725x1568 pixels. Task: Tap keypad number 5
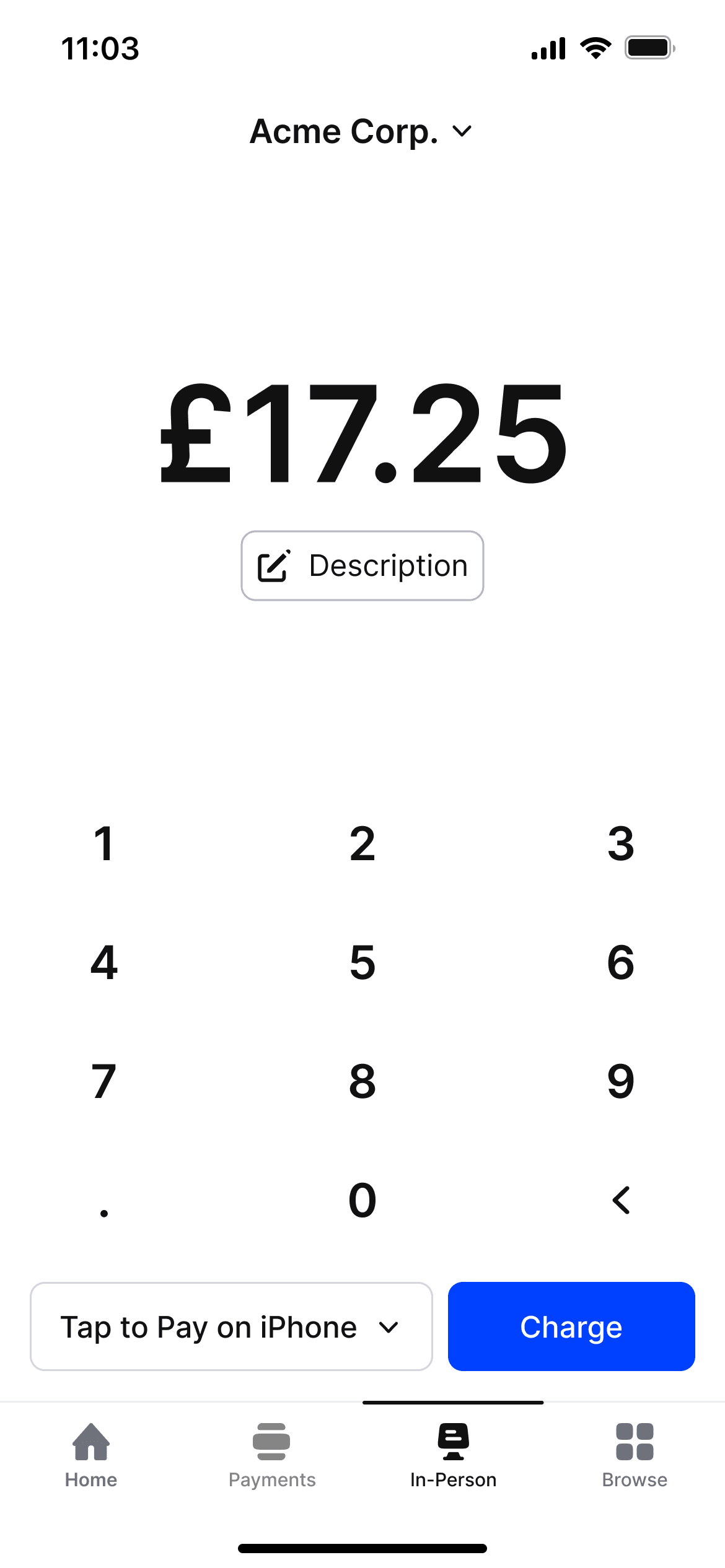pyautogui.click(x=362, y=962)
